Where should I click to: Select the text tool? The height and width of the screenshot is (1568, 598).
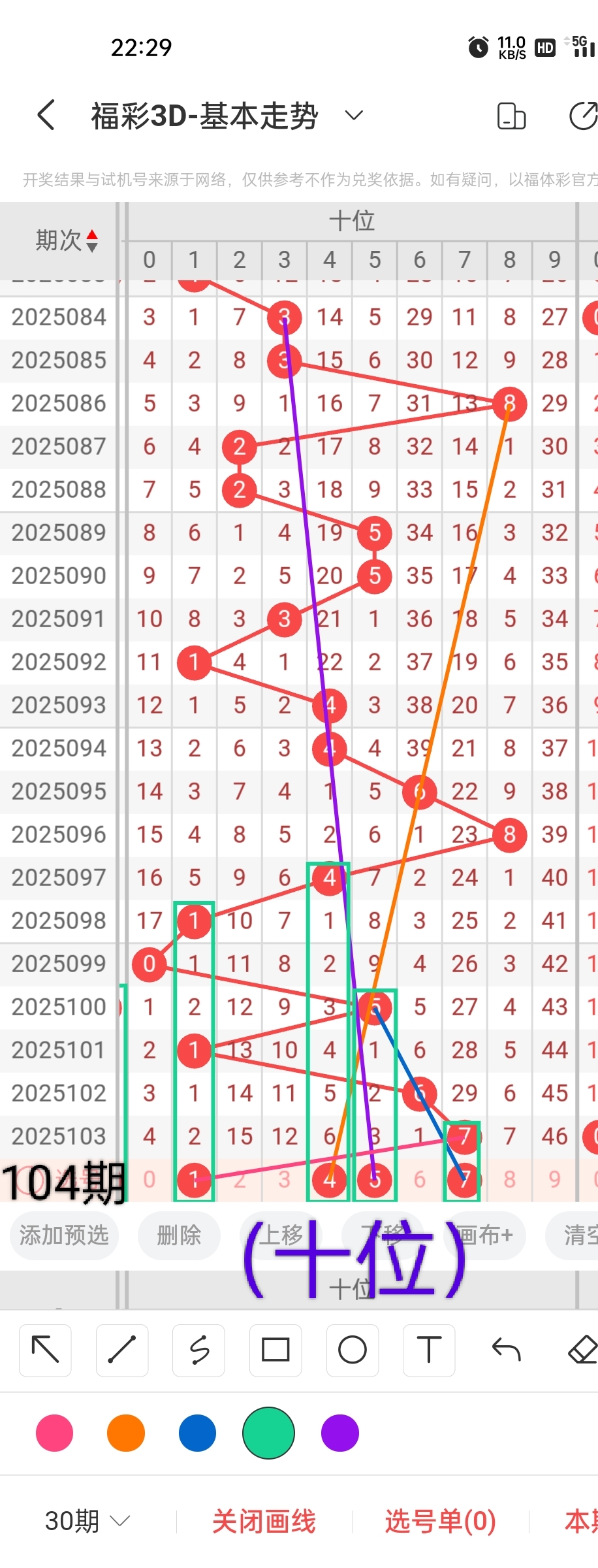pyautogui.click(x=429, y=1350)
